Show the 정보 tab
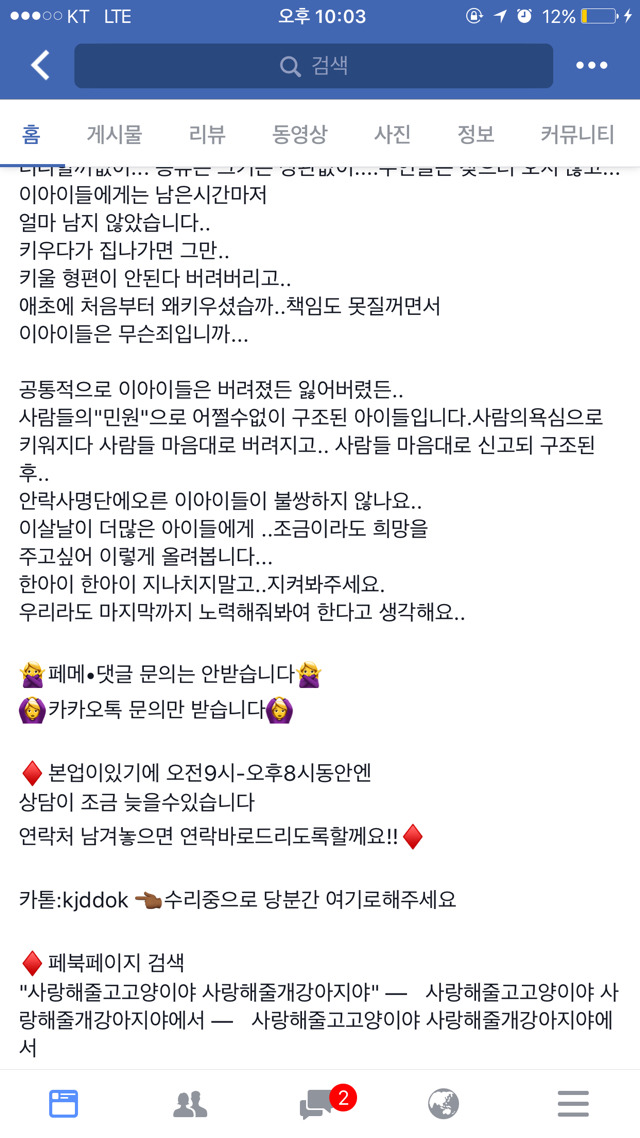The image size is (640, 1138). pyautogui.click(x=476, y=133)
